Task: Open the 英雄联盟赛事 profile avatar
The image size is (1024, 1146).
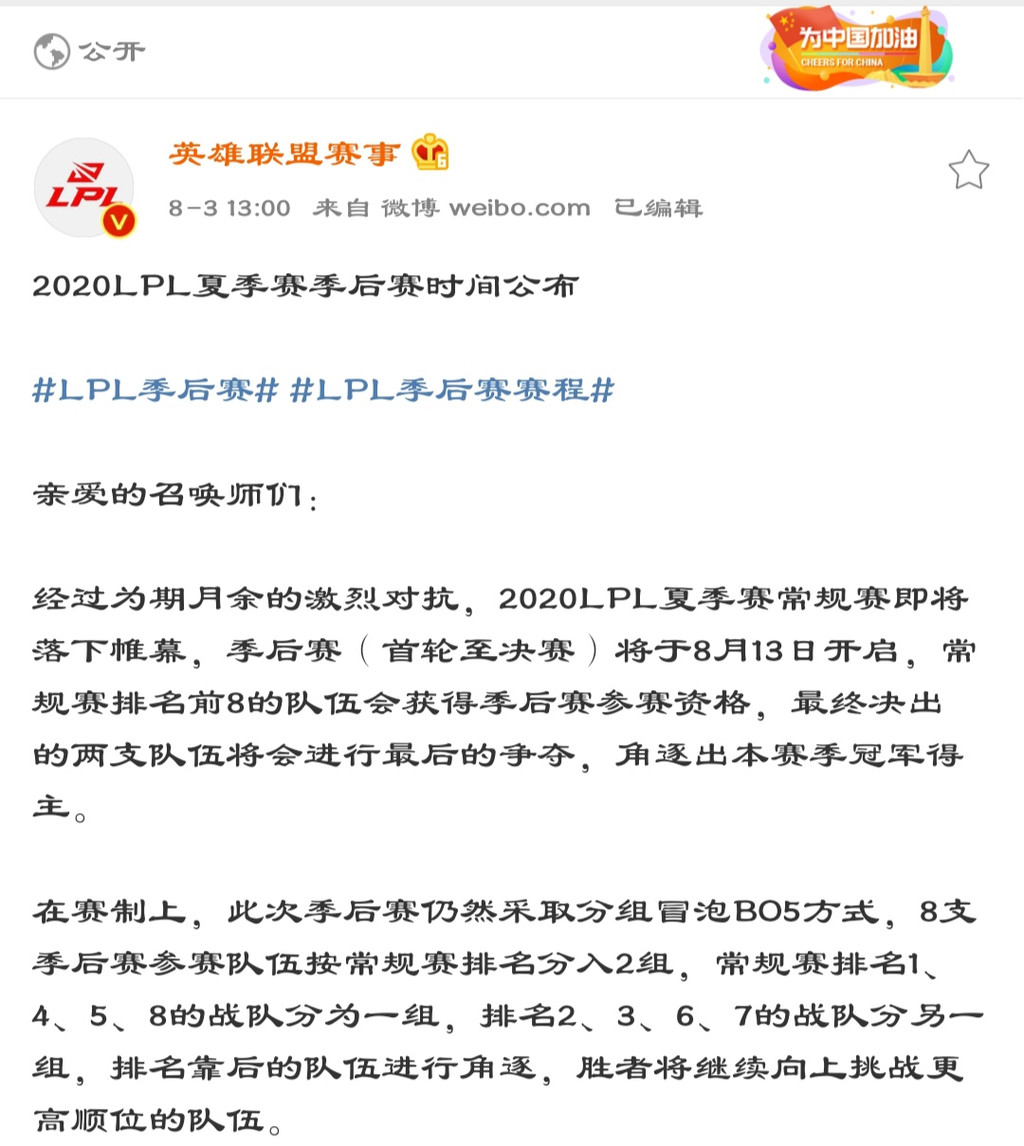Action: point(84,188)
